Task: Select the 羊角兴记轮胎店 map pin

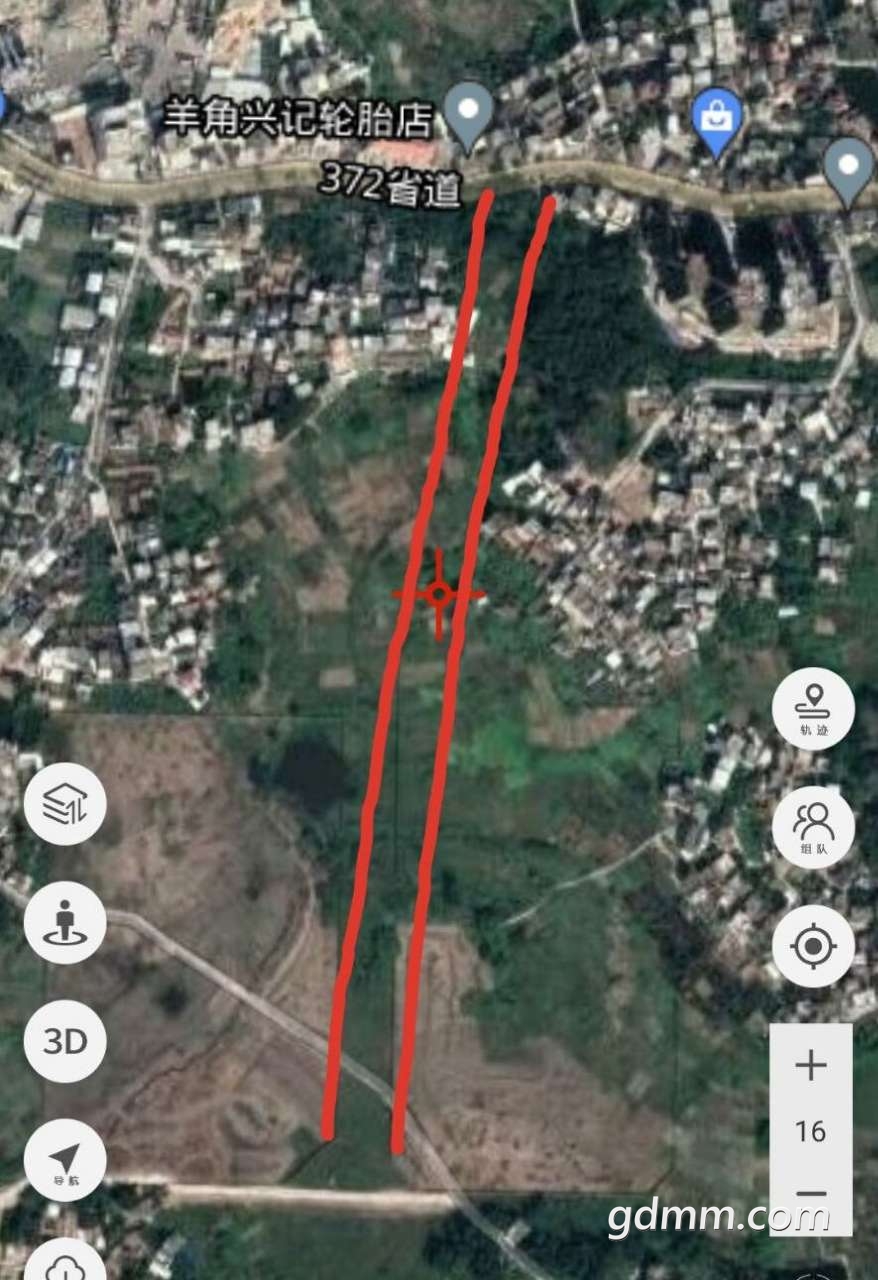Action: pyautogui.click(x=468, y=113)
